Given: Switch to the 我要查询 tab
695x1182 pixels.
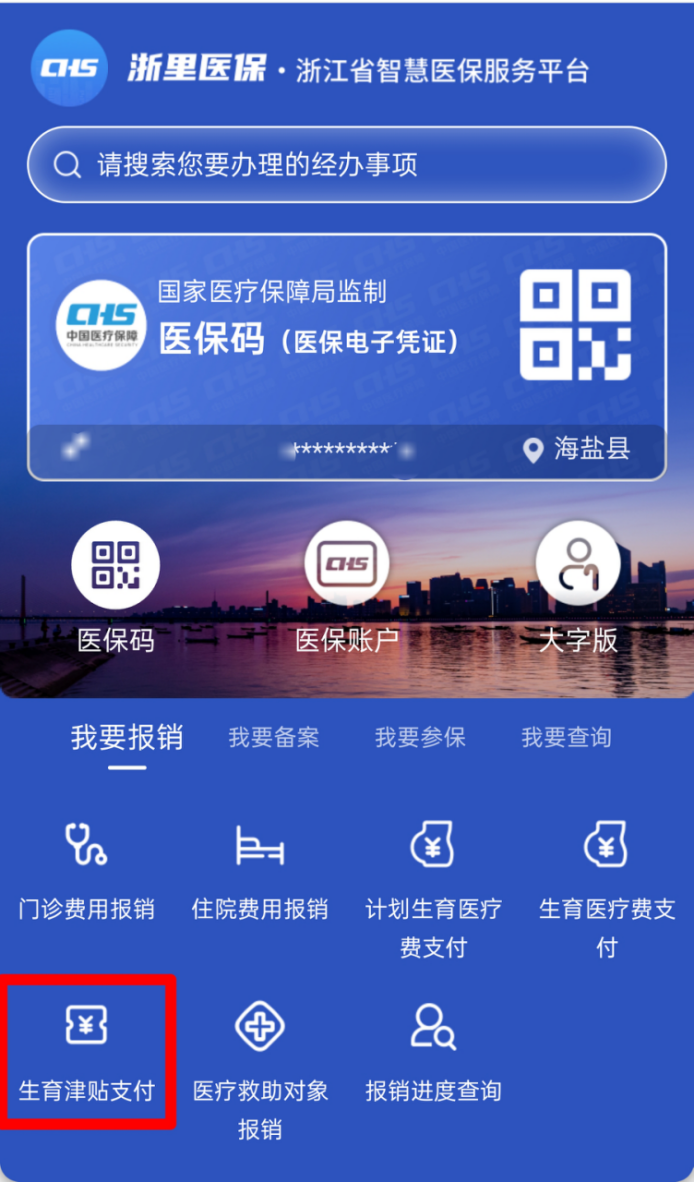Looking at the screenshot, I should point(566,738).
